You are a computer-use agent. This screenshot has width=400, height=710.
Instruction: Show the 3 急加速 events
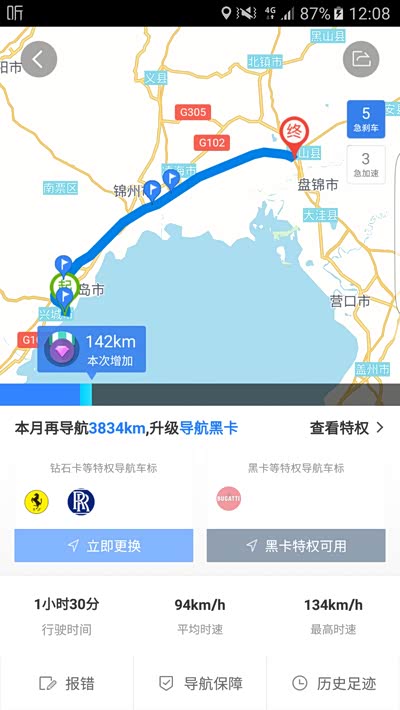pyautogui.click(x=366, y=164)
